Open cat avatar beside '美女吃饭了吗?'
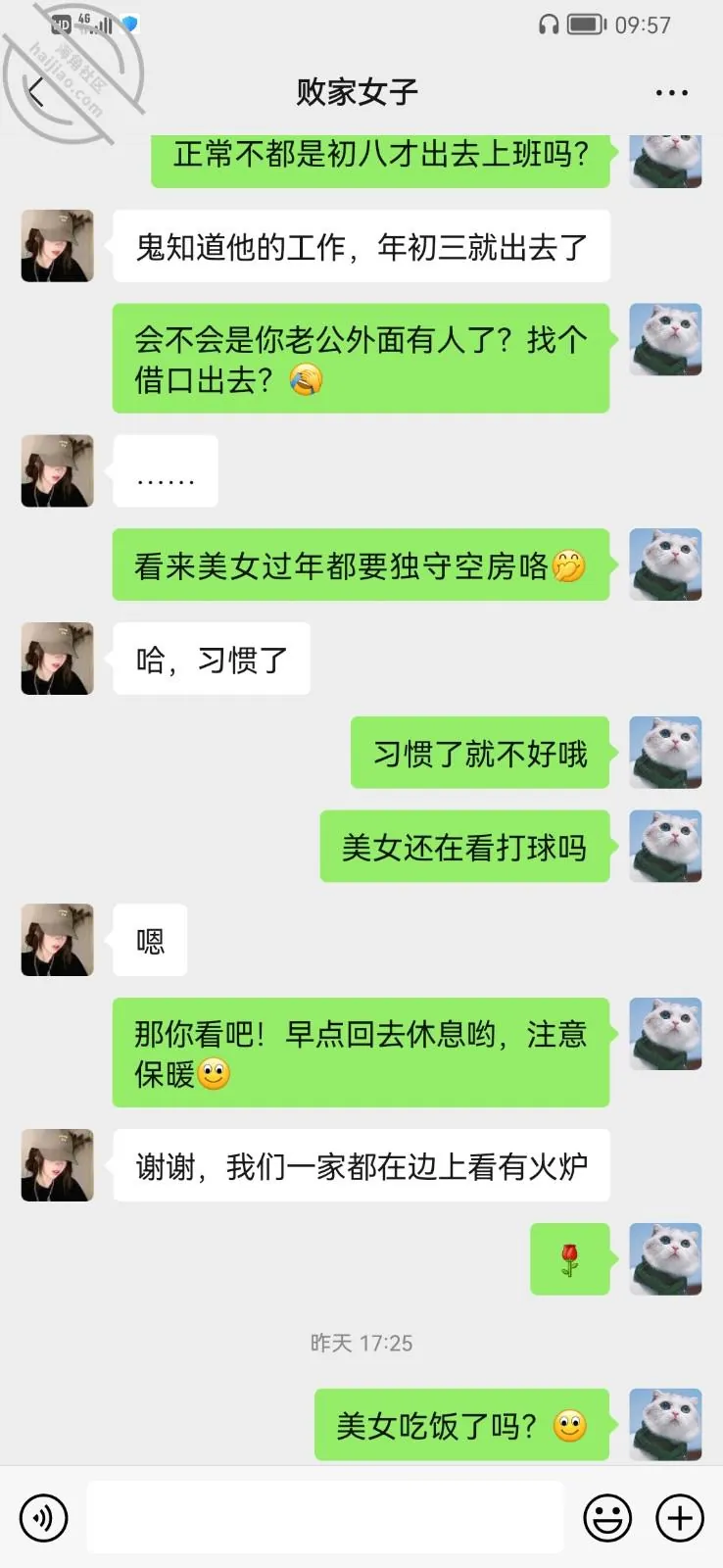Image resolution: width=723 pixels, height=1568 pixels. 665,1425
